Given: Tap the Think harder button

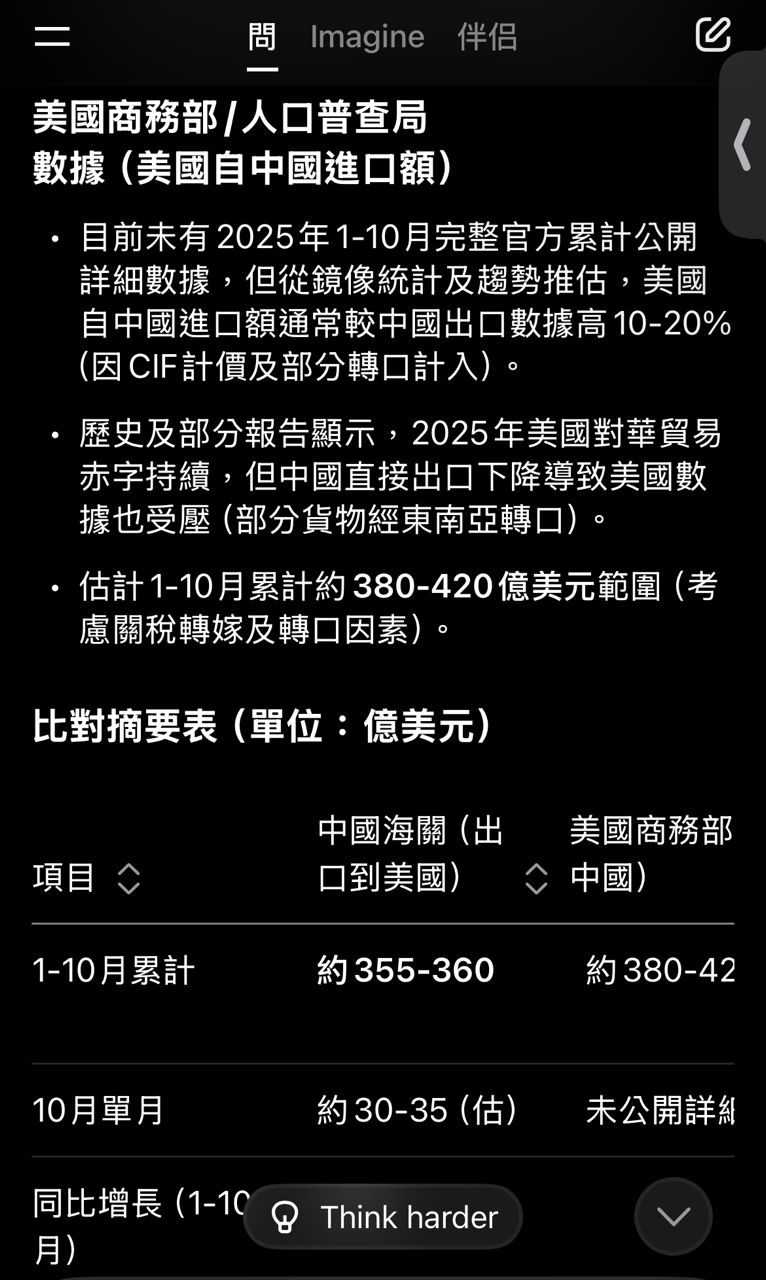Looking at the screenshot, I should pyautogui.click(x=383, y=1217).
